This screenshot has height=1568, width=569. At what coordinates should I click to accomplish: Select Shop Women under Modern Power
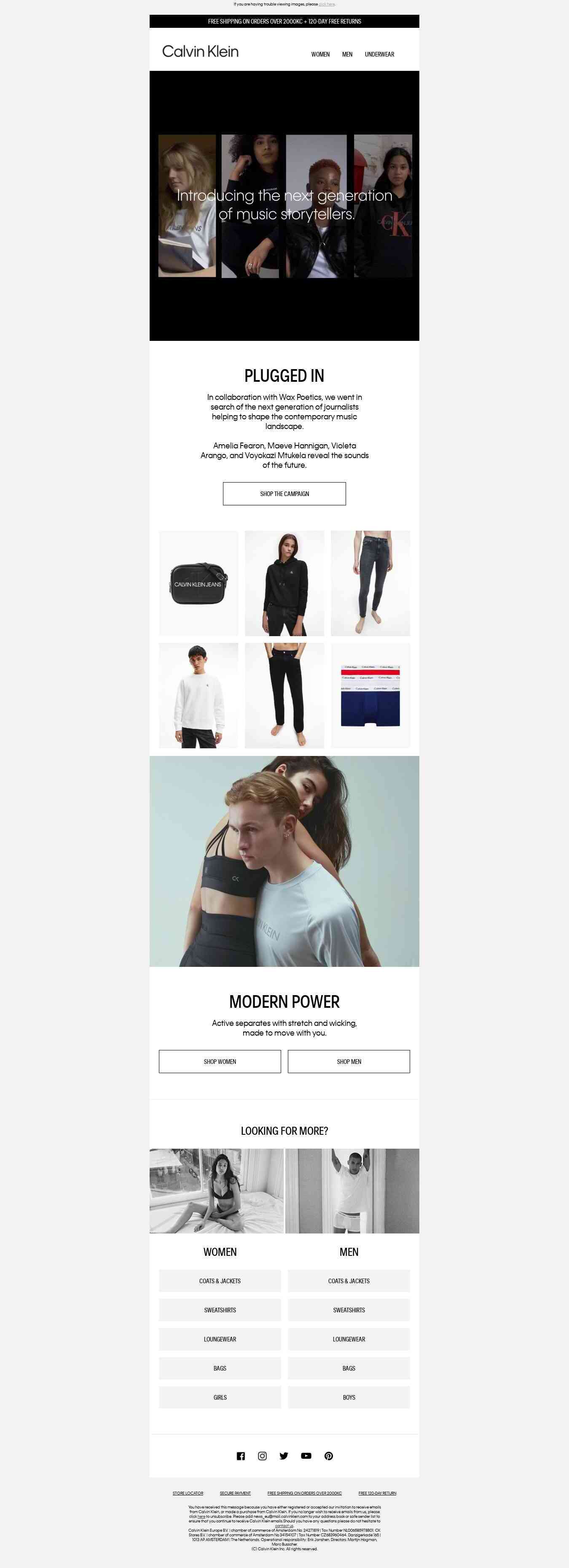pos(220,1061)
